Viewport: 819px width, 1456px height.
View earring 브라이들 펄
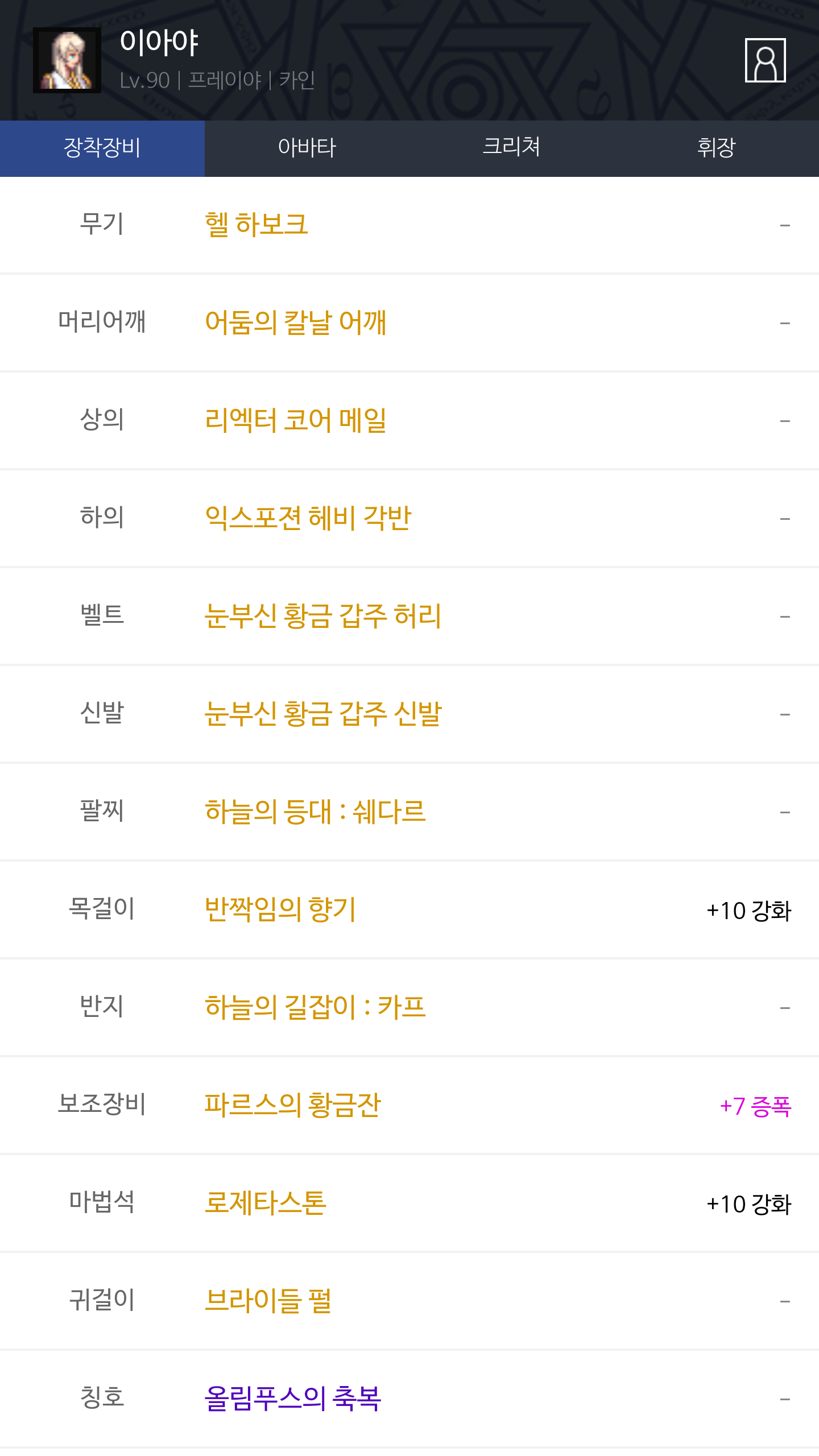(268, 1301)
